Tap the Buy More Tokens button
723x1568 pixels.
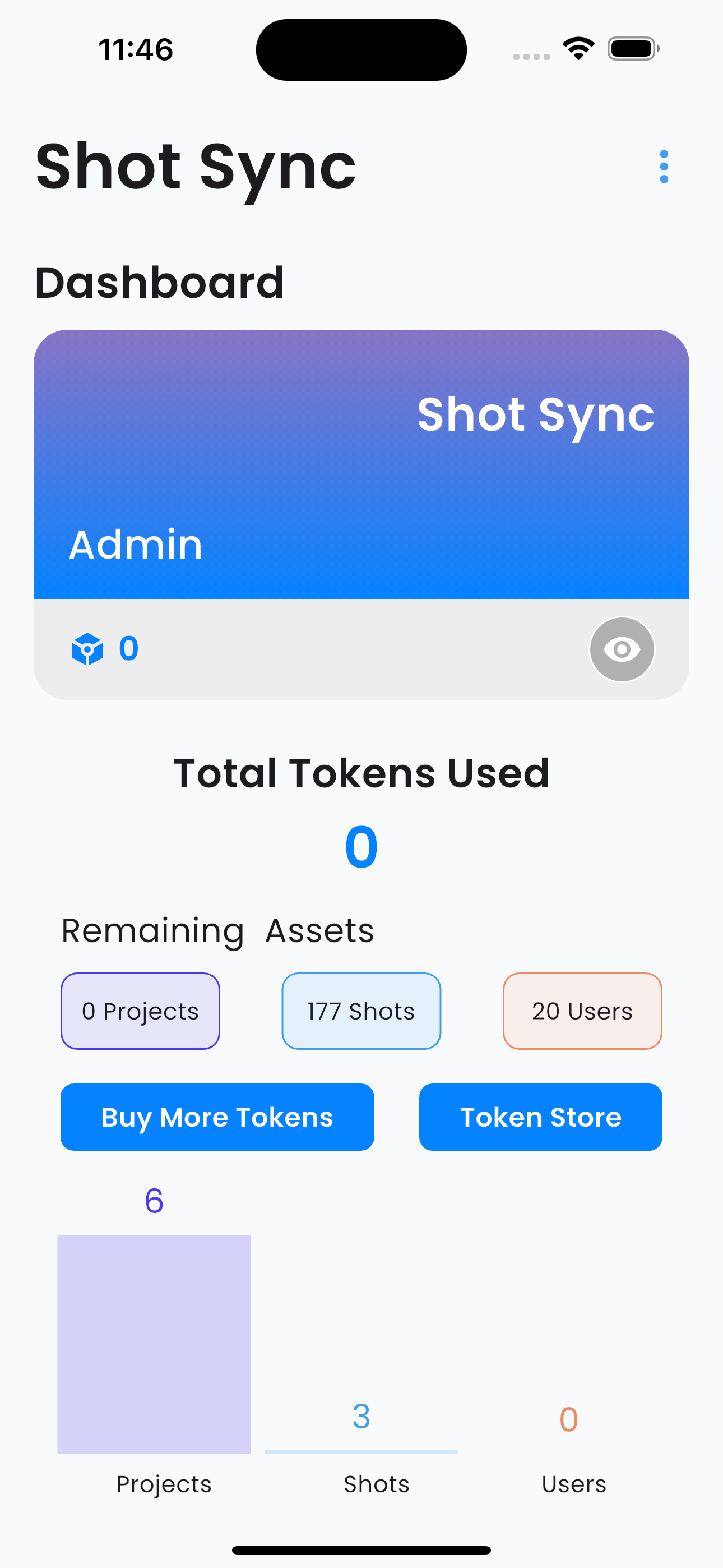[x=217, y=1117]
